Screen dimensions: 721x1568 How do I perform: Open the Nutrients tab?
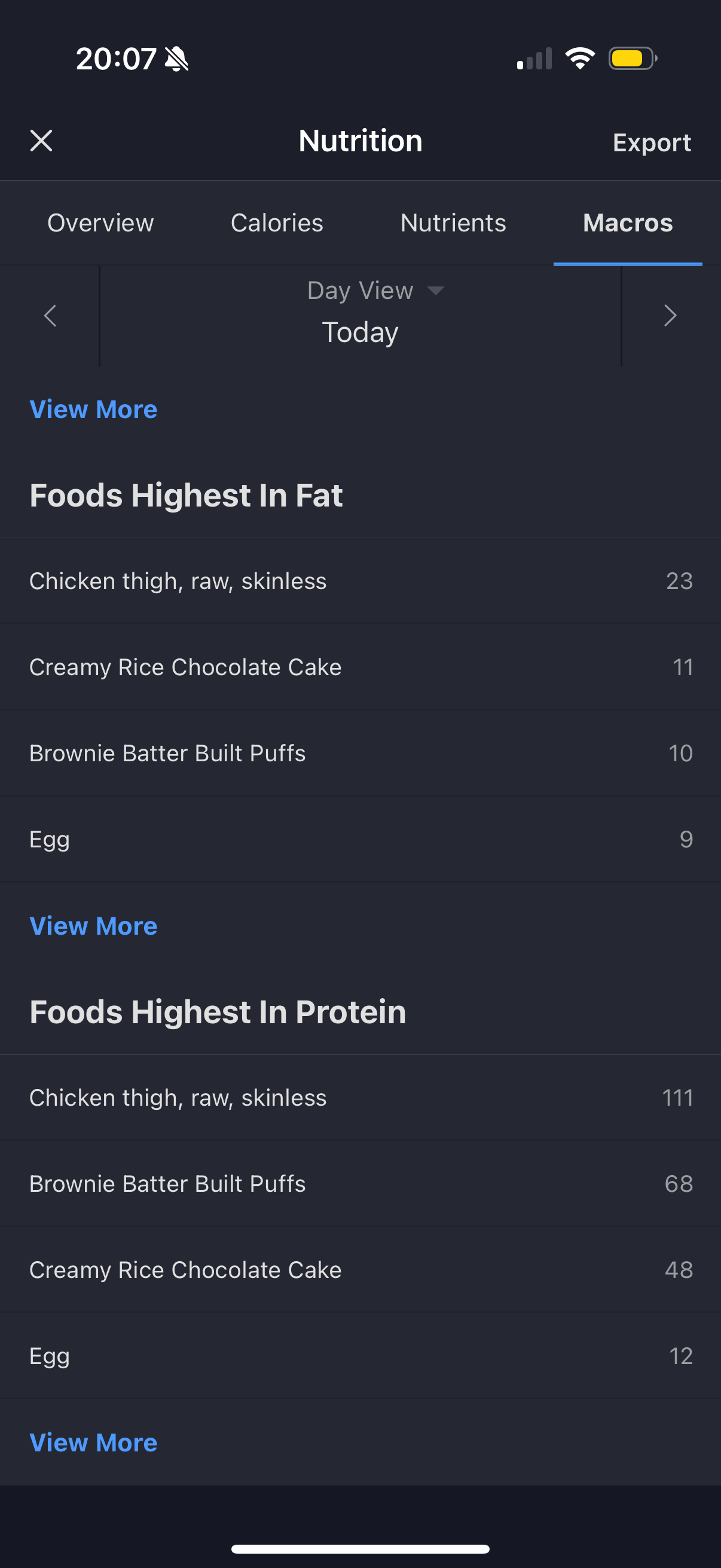(453, 223)
